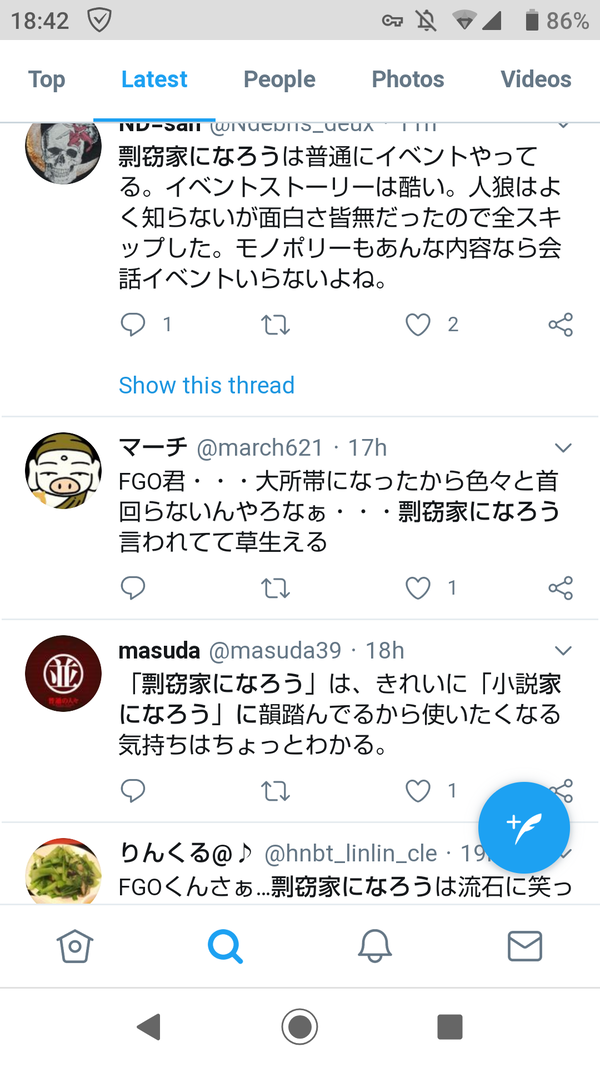Switch to the Top tab

point(46,80)
